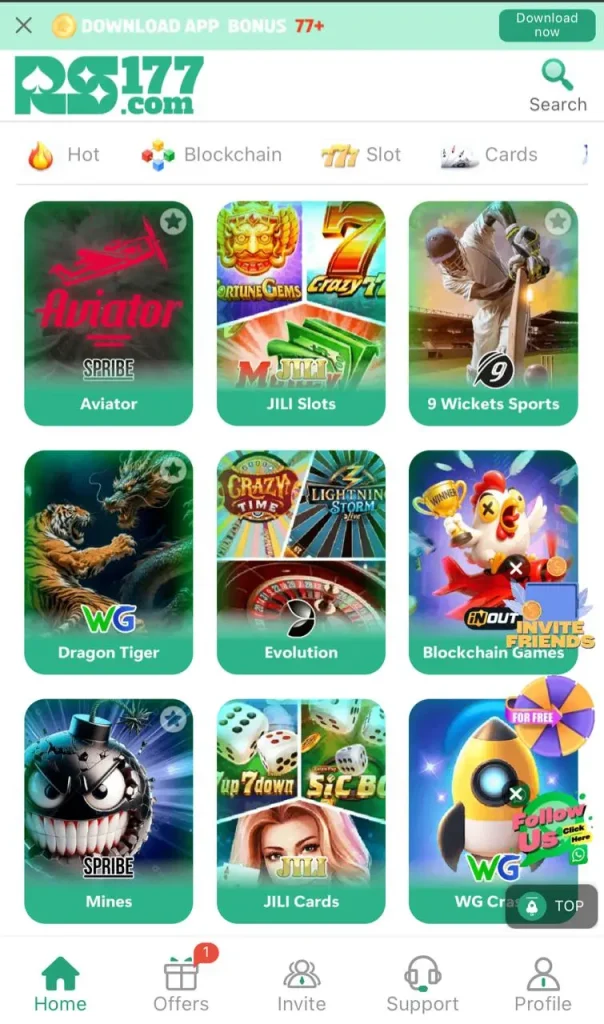The width and height of the screenshot is (604, 1024).
Task: Open the Search icon
Action: pos(557,85)
